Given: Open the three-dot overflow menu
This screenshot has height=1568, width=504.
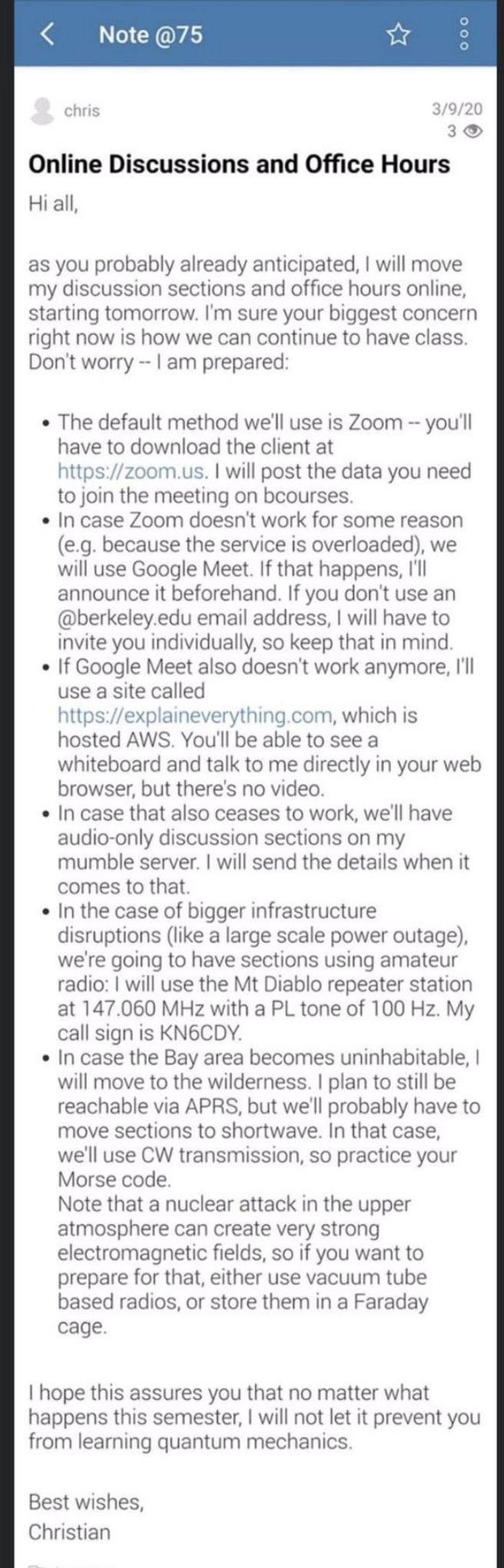Looking at the screenshot, I should [463, 35].
